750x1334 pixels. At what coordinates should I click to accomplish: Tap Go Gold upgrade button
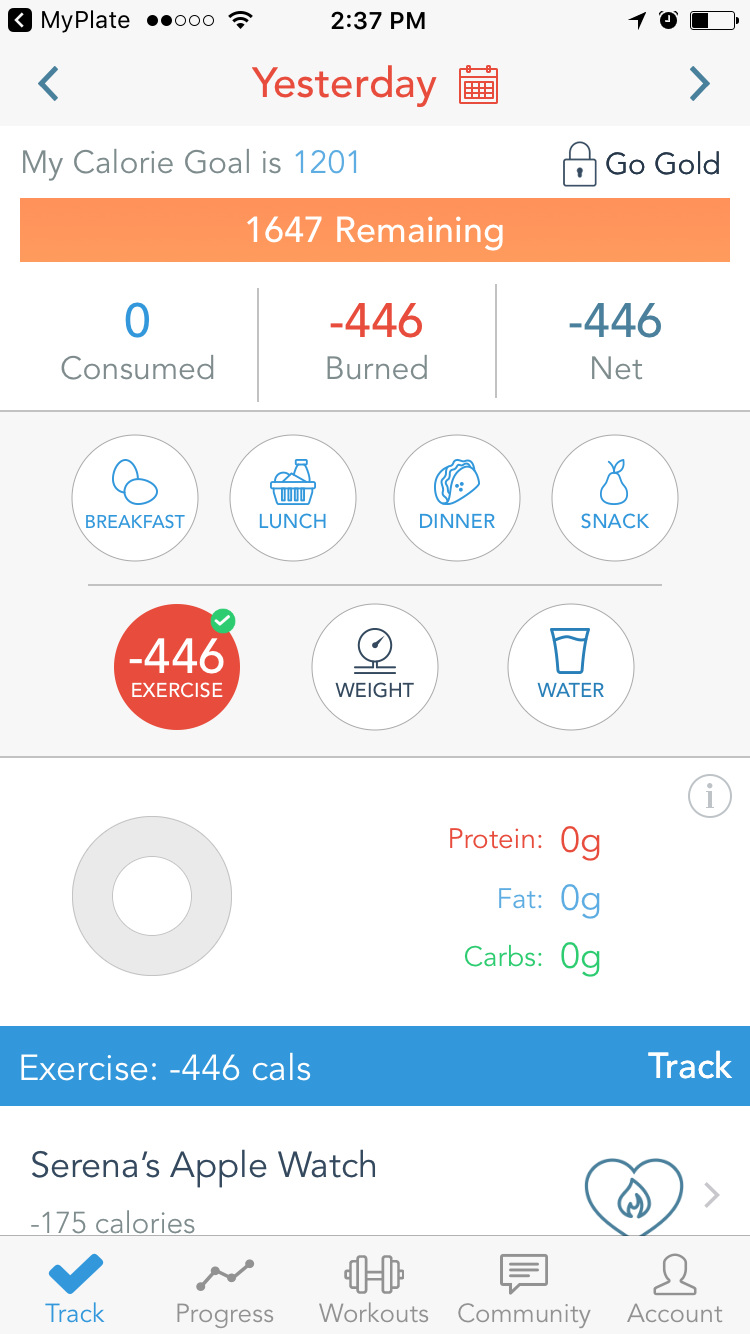coord(642,164)
